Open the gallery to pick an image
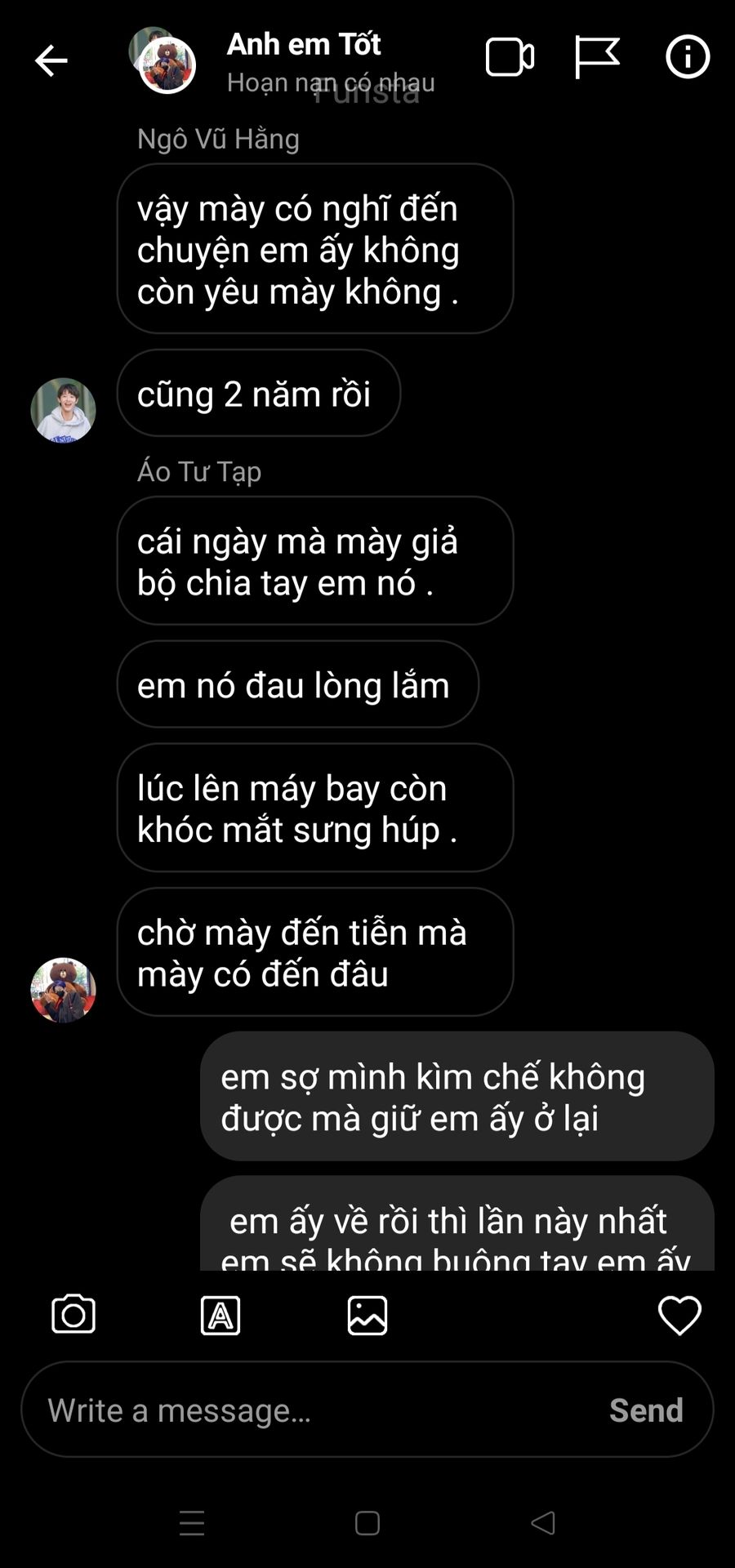Screen dimensions: 735x1568 367,1316
